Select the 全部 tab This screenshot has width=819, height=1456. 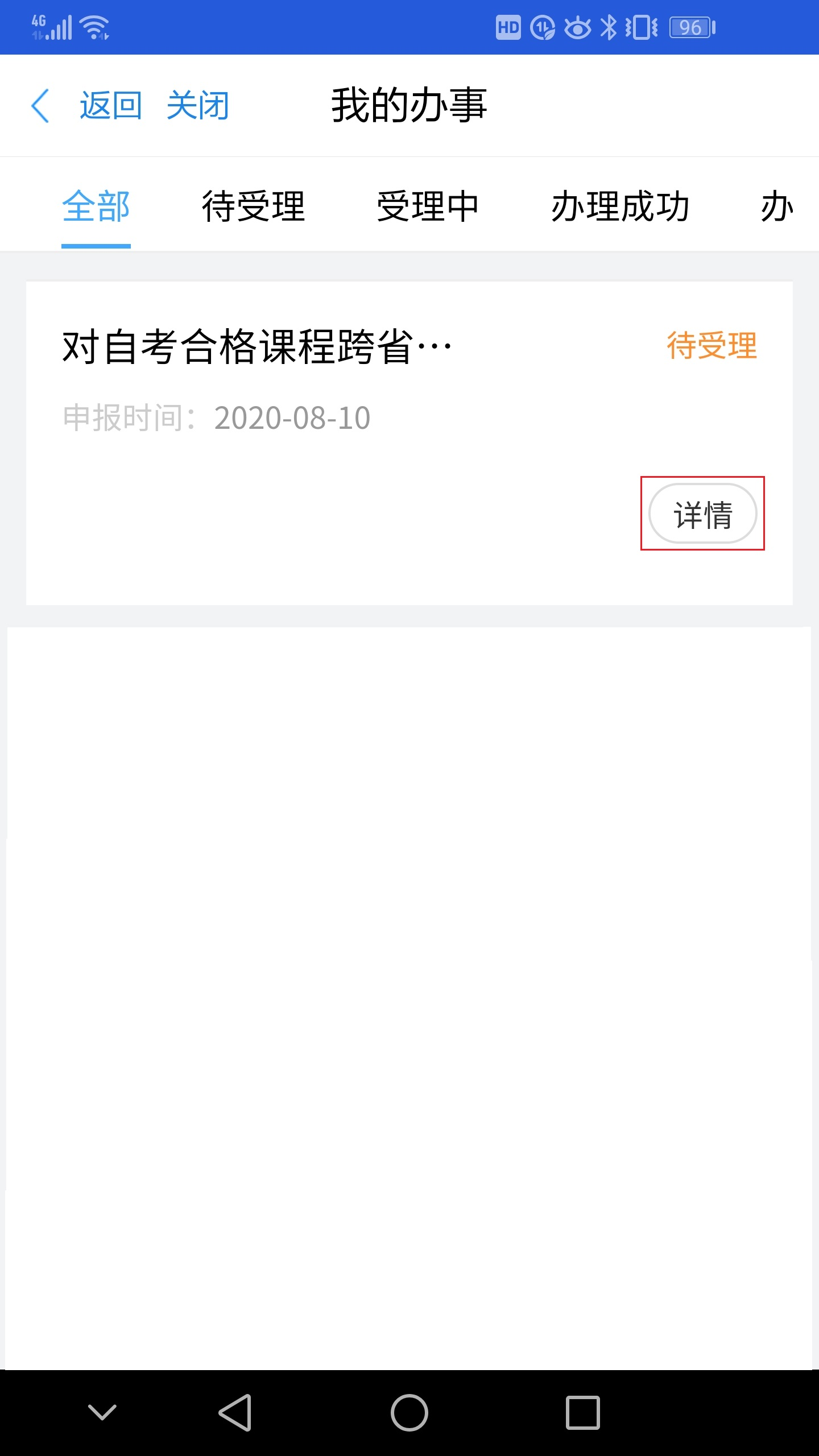pos(96,206)
